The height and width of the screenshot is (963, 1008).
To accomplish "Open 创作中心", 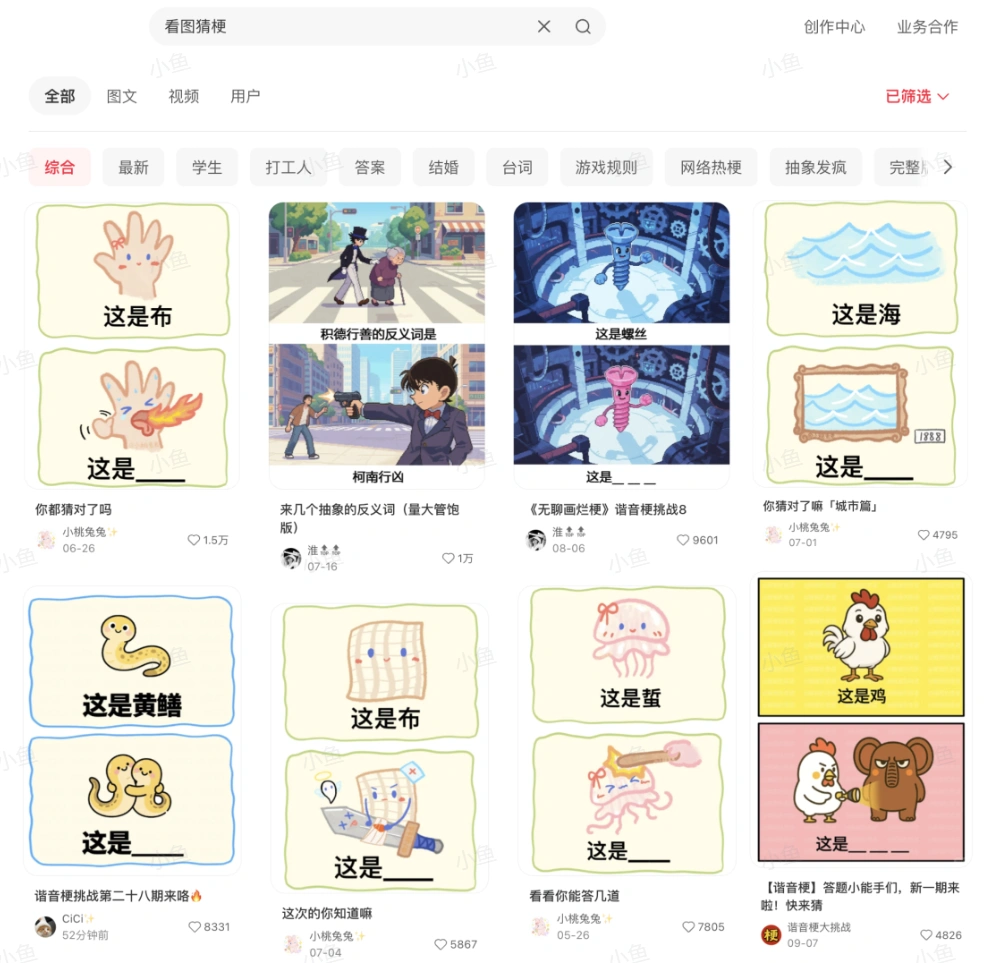I will (834, 27).
